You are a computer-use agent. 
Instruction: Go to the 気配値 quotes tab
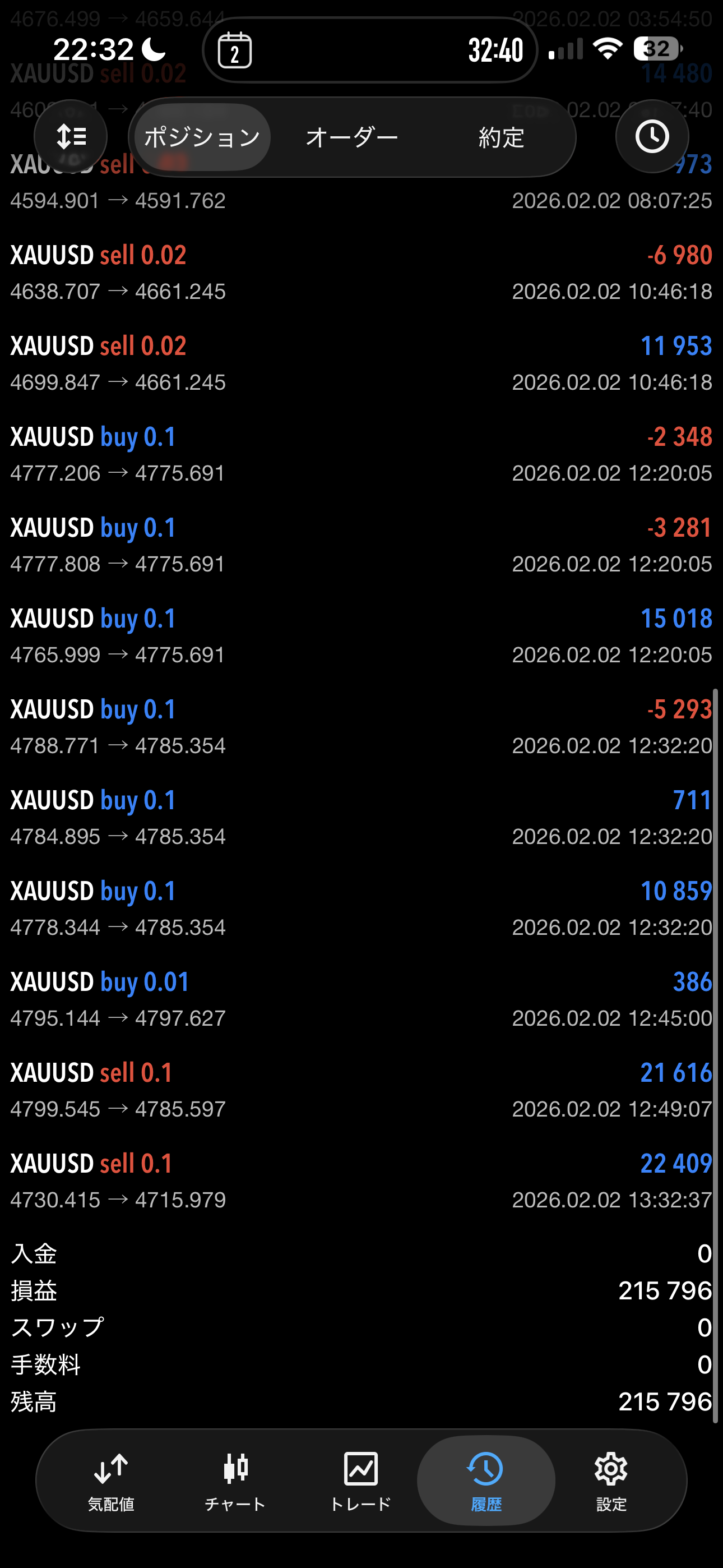(x=111, y=1481)
